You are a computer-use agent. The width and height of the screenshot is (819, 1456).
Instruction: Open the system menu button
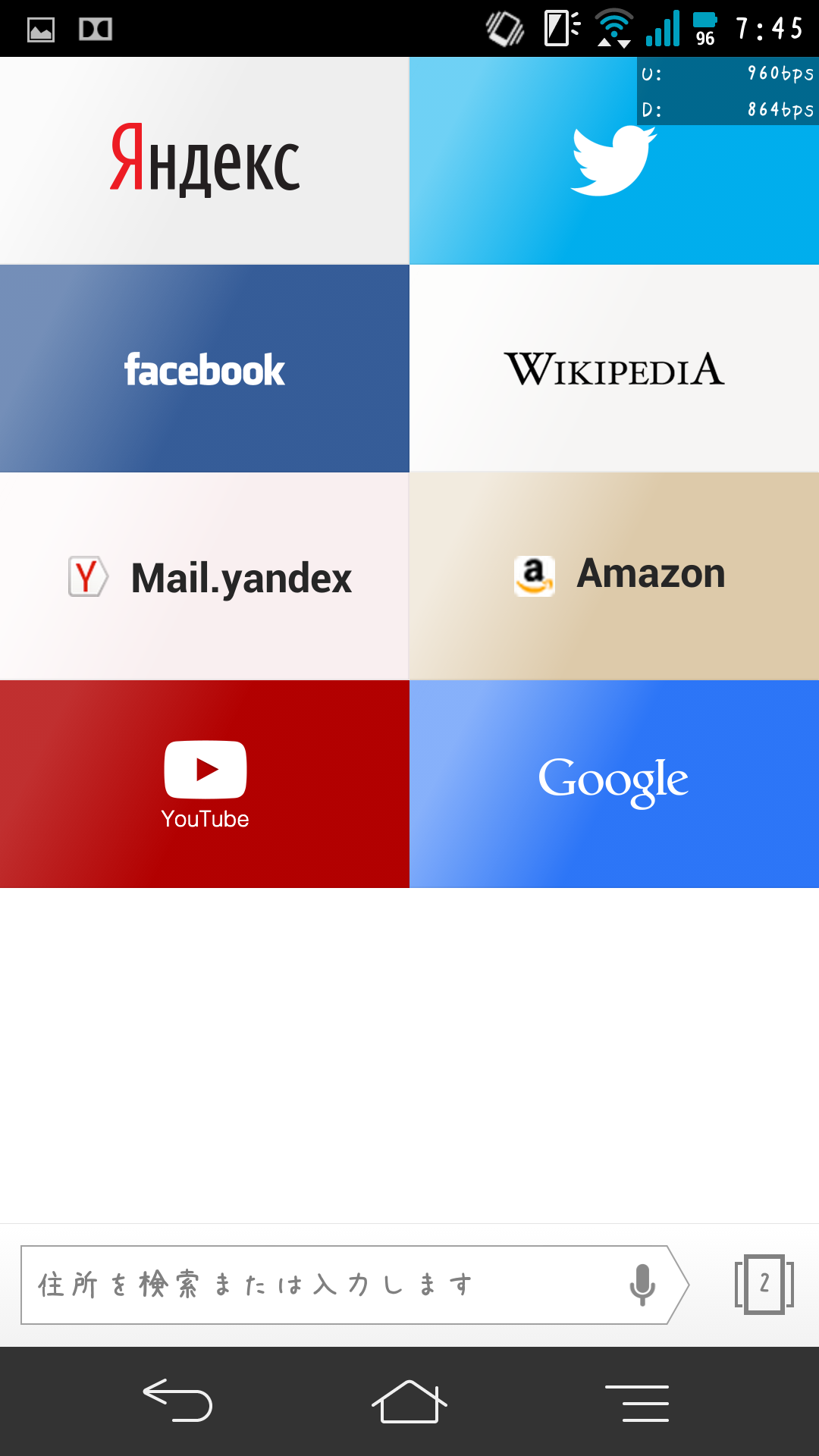coord(637,1402)
